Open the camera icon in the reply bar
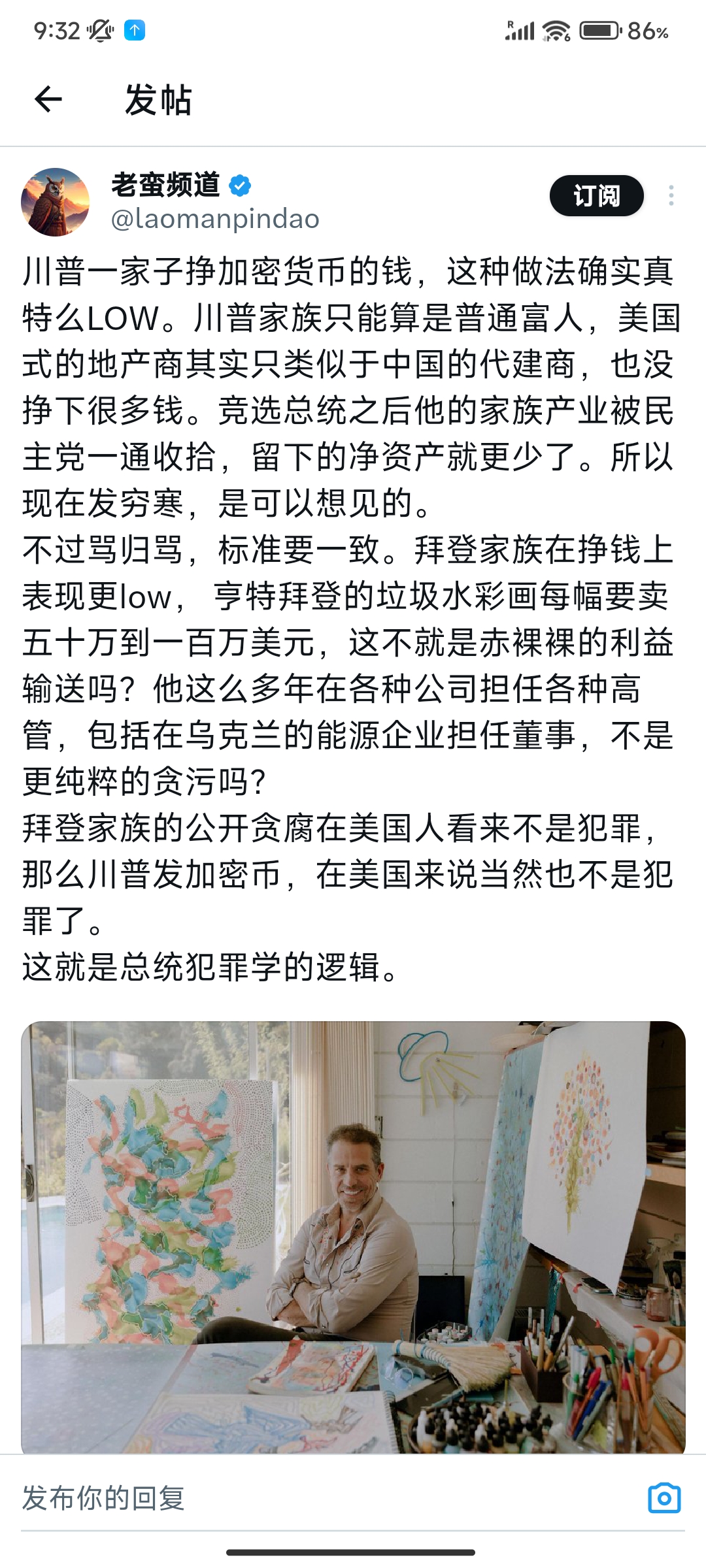The height and width of the screenshot is (1568, 706). tap(664, 1497)
